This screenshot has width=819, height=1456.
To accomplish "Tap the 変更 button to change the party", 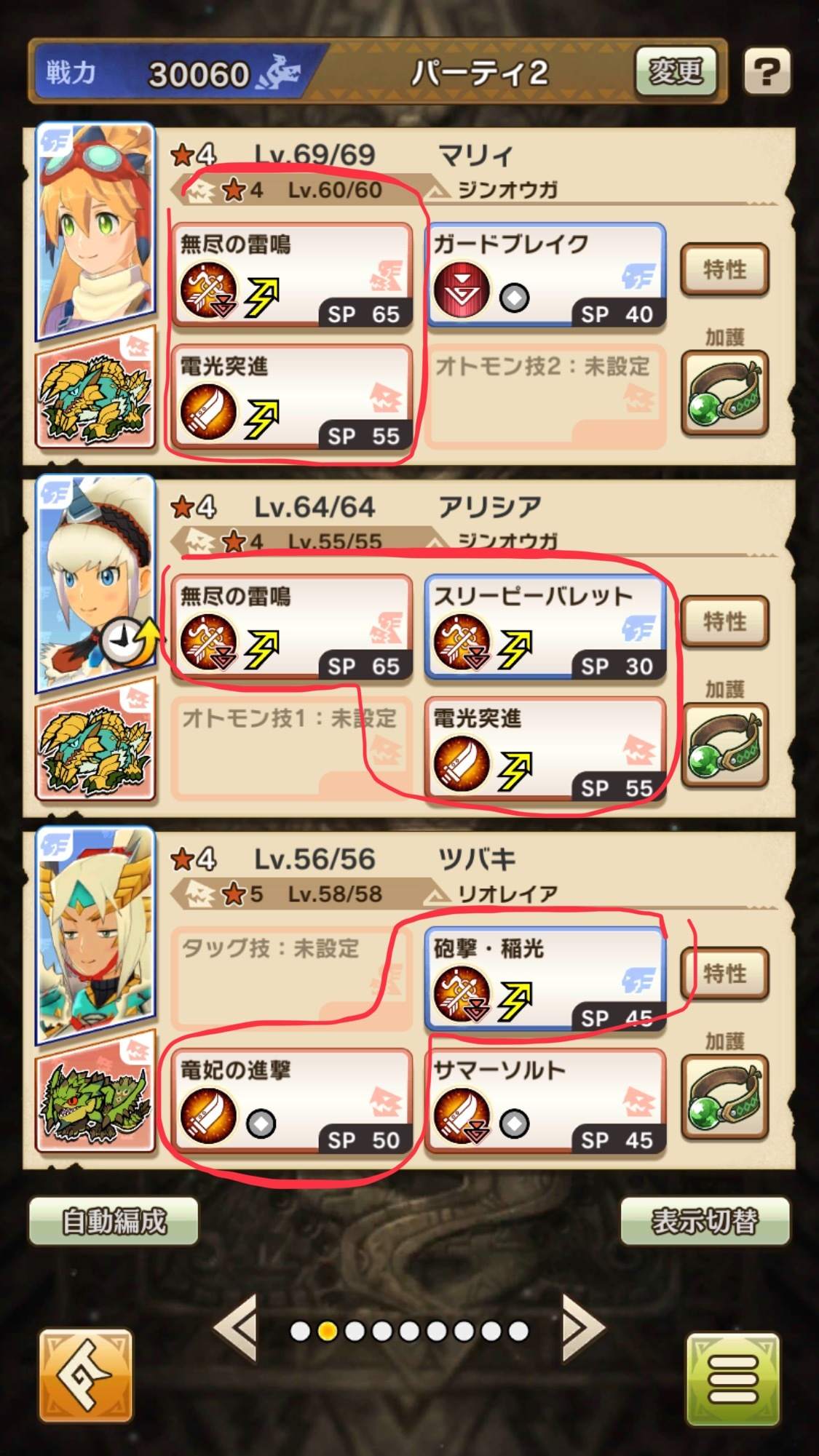I will pos(675,71).
